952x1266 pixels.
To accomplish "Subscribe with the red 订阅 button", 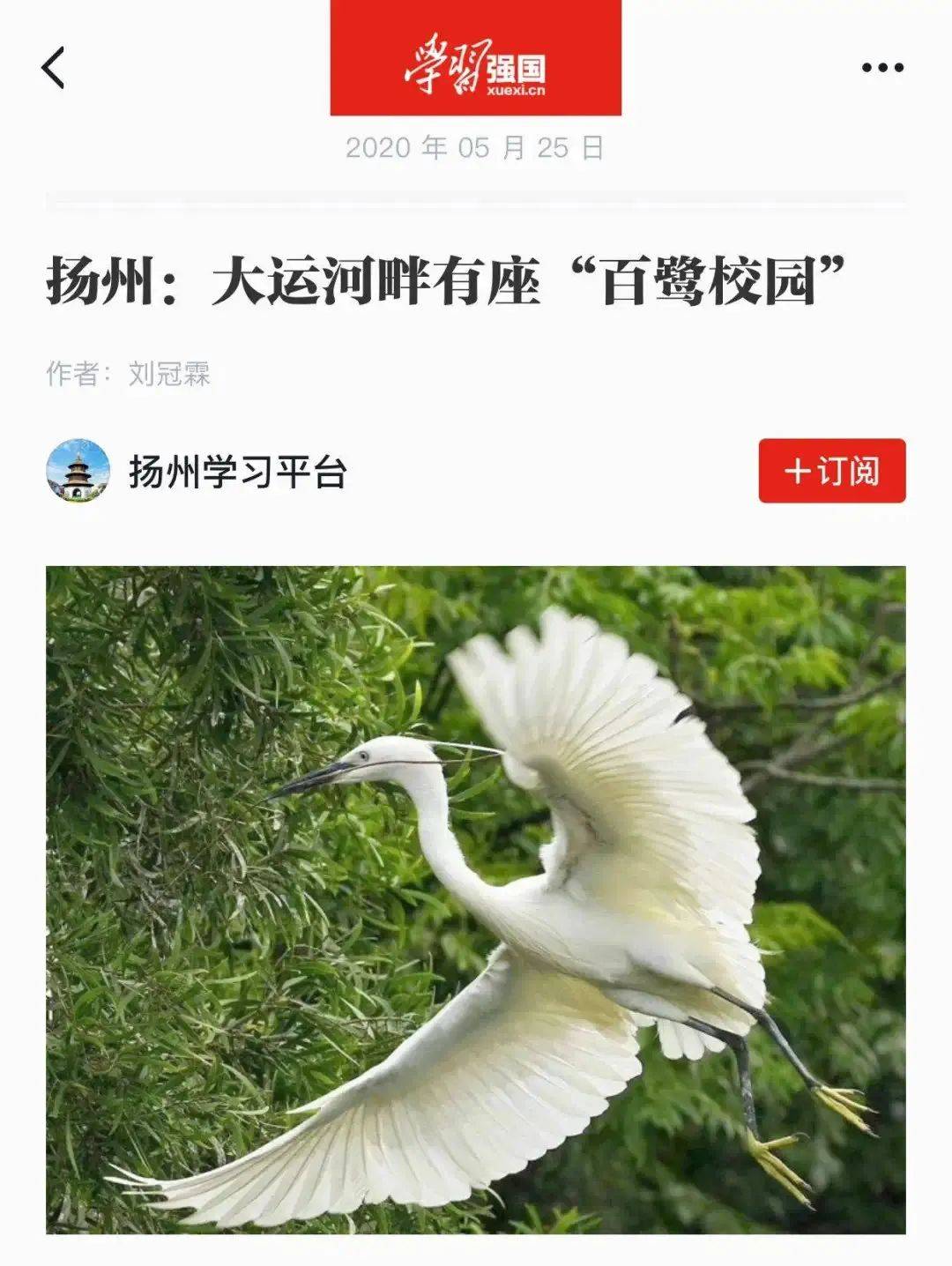I will tap(831, 471).
